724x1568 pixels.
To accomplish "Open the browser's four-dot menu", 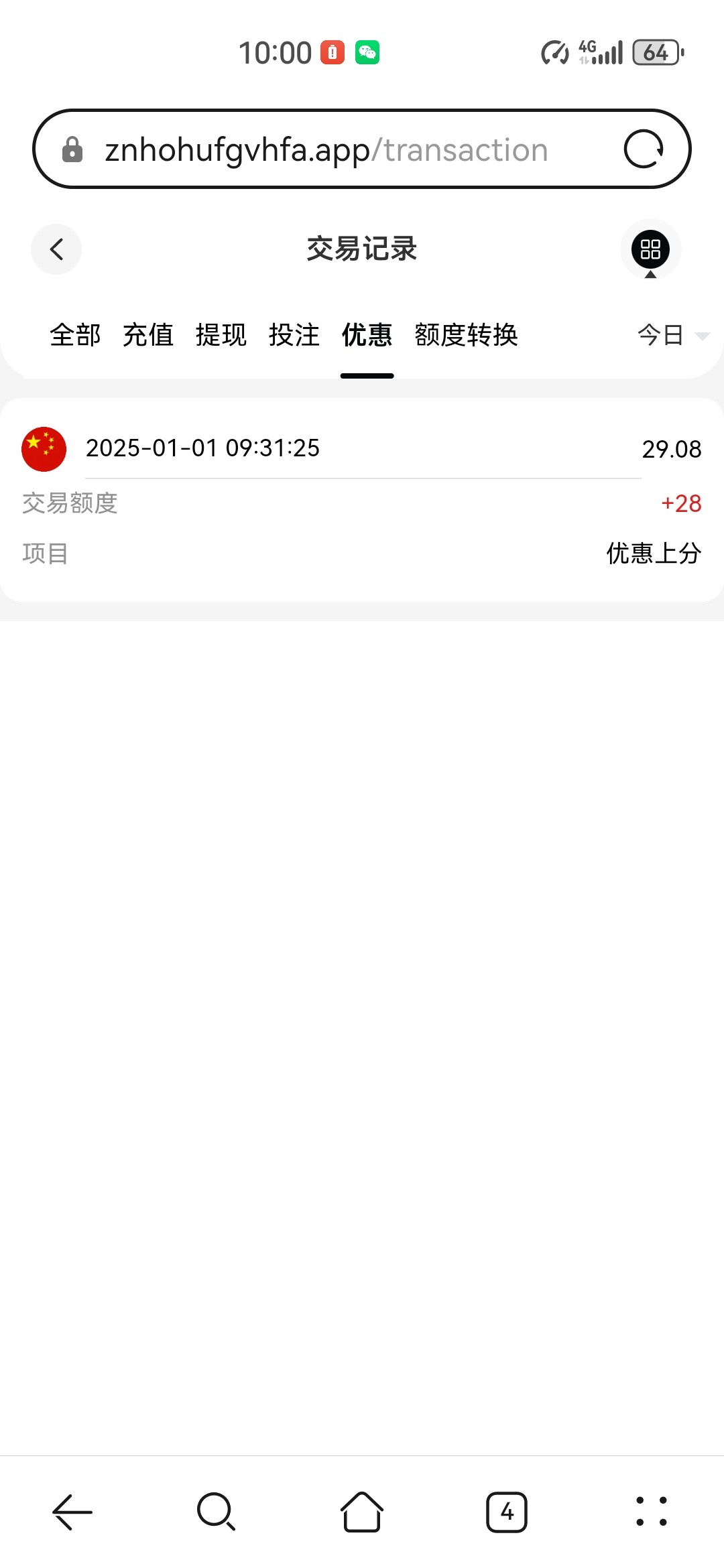I will click(652, 1512).
